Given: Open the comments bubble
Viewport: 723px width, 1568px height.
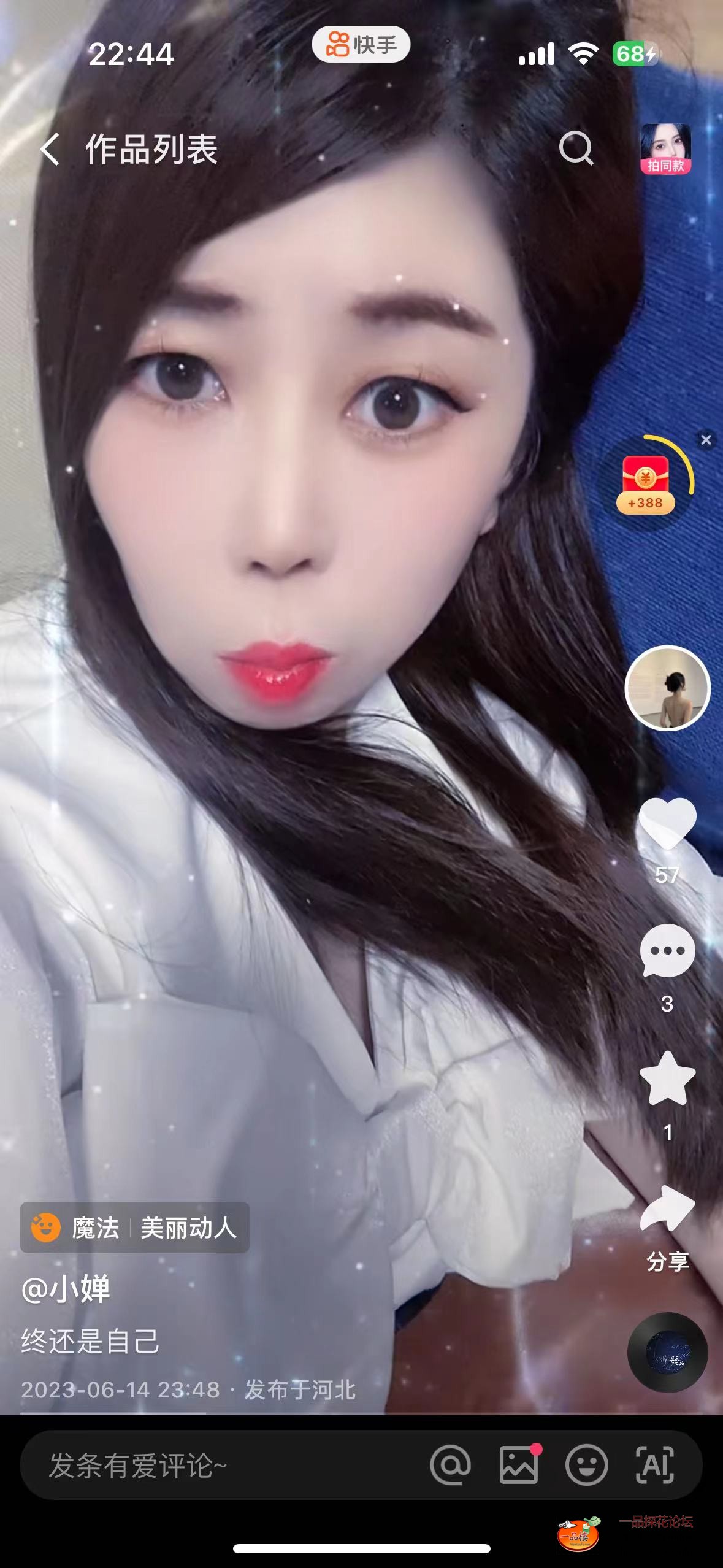Looking at the screenshot, I should tap(667, 952).
